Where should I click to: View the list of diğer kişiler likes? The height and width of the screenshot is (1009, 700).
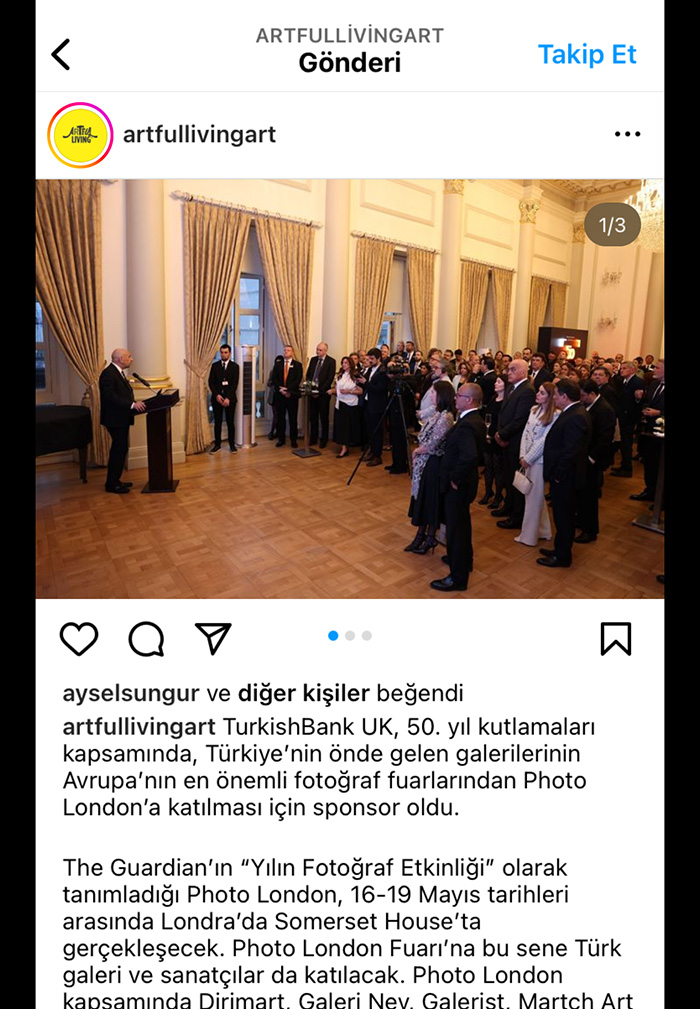[x=303, y=693]
